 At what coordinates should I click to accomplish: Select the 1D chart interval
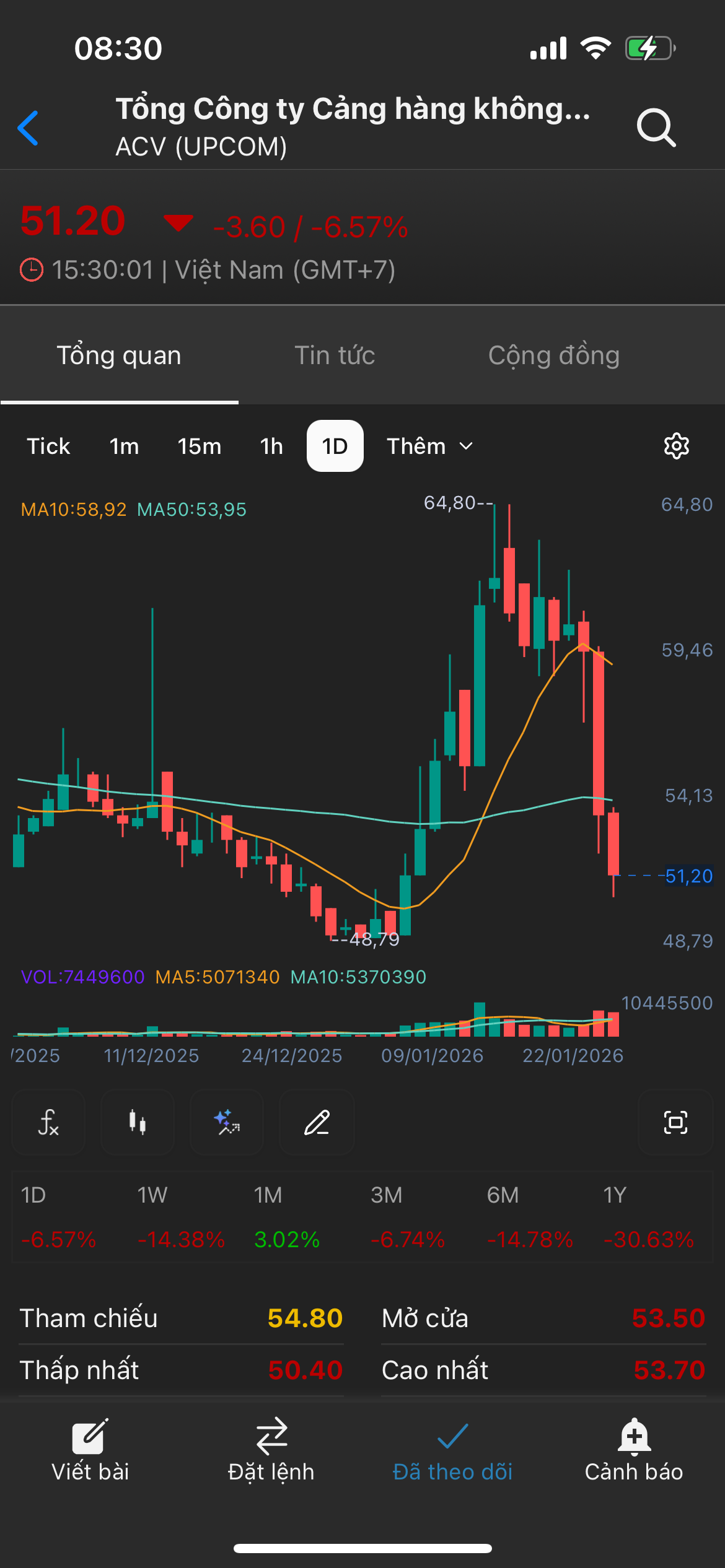pyautogui.click(x=335, y=446)
